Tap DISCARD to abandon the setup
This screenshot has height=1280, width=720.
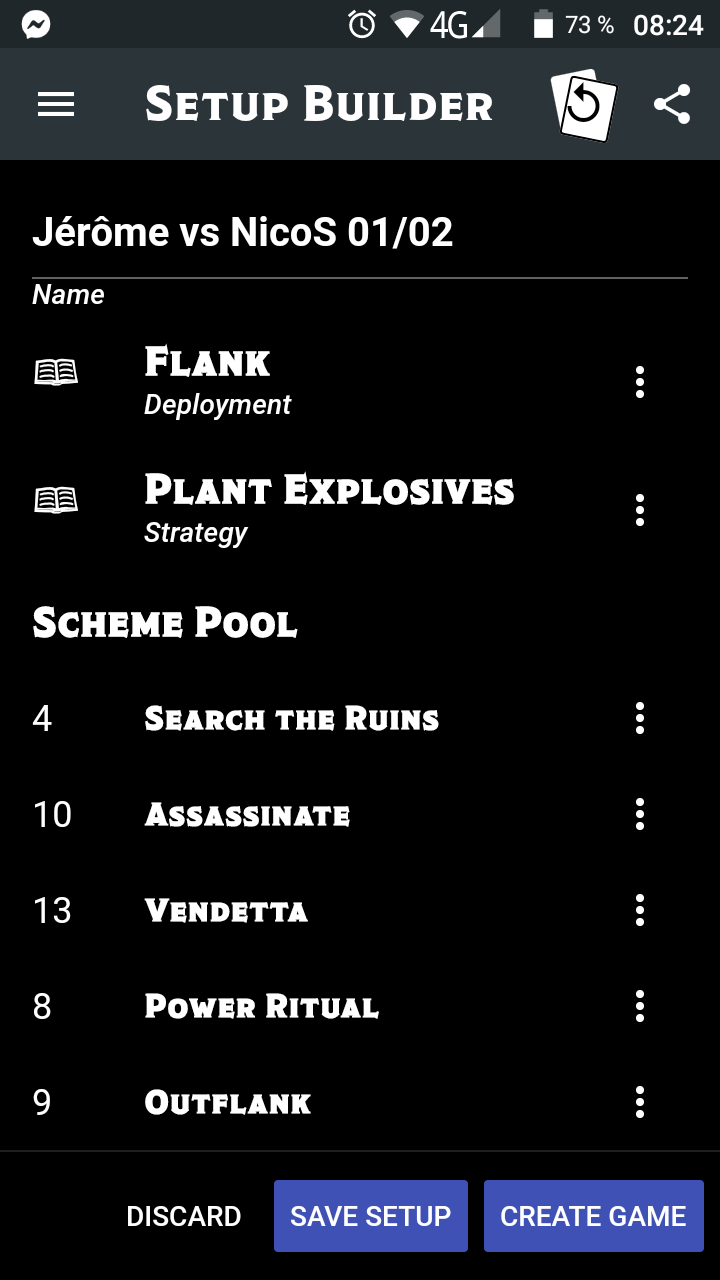184,1216
